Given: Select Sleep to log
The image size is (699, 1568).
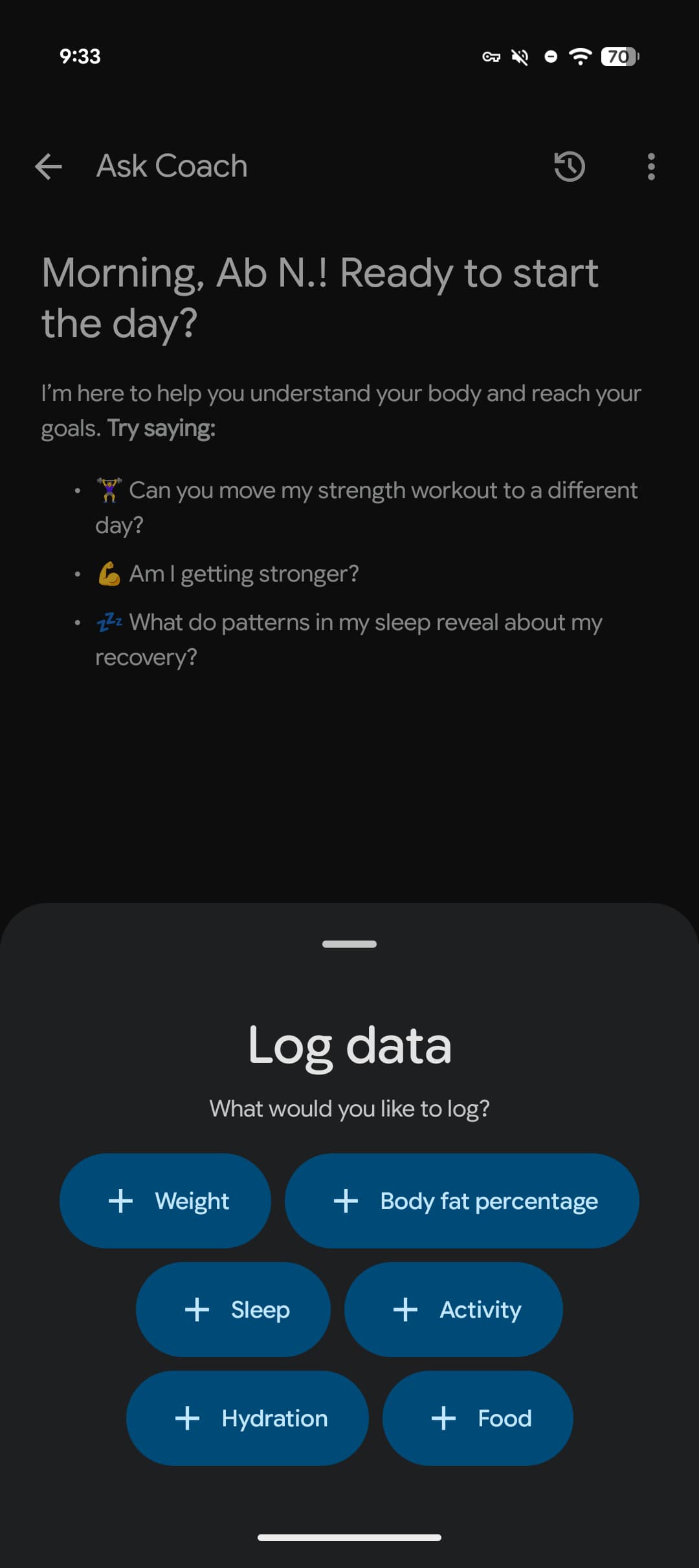Looking at the screenshot, I should (233, 1309).
